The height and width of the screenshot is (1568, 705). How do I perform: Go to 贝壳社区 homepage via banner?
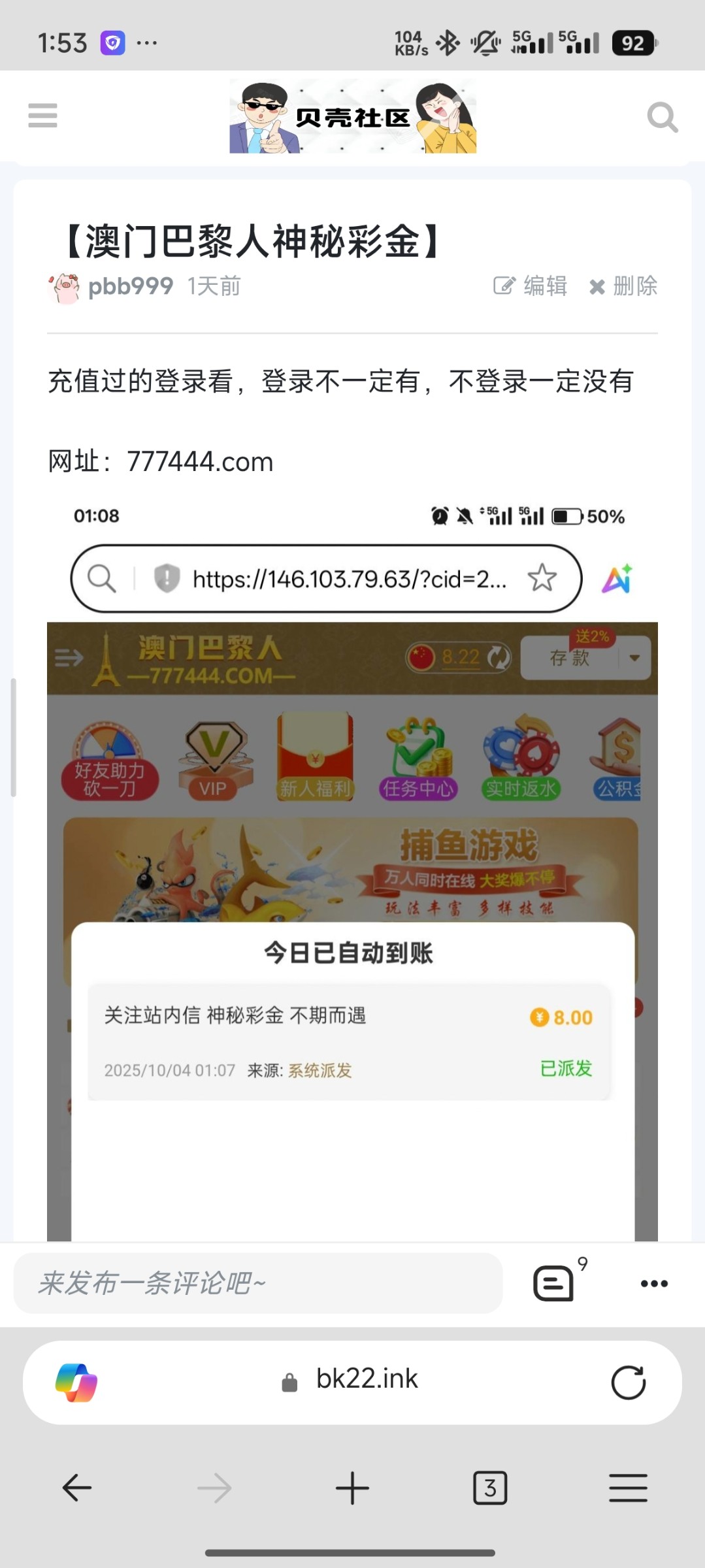click(353, 117)
